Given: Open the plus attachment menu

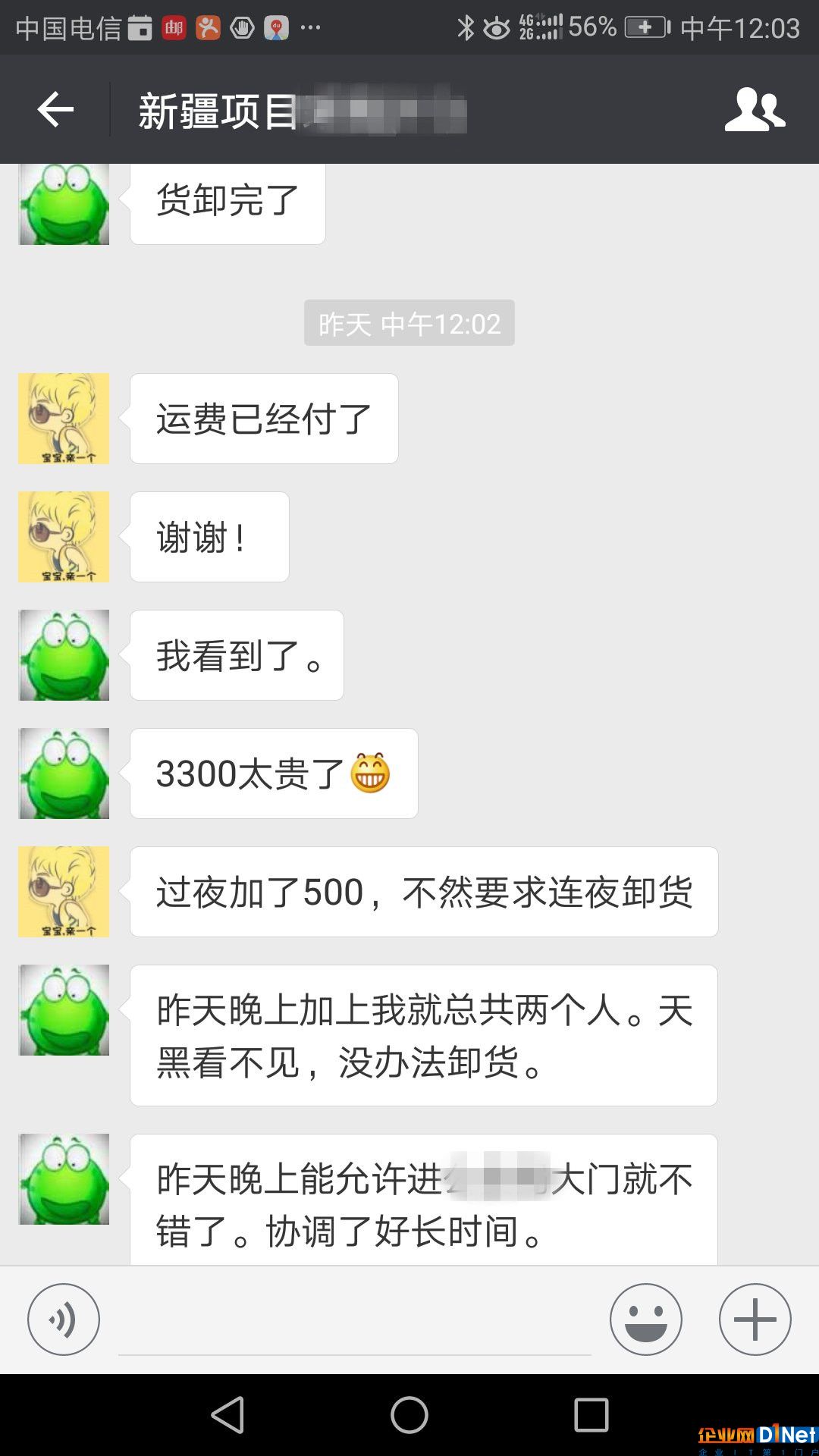Looking at the screenshot, I should [755, 1319].
